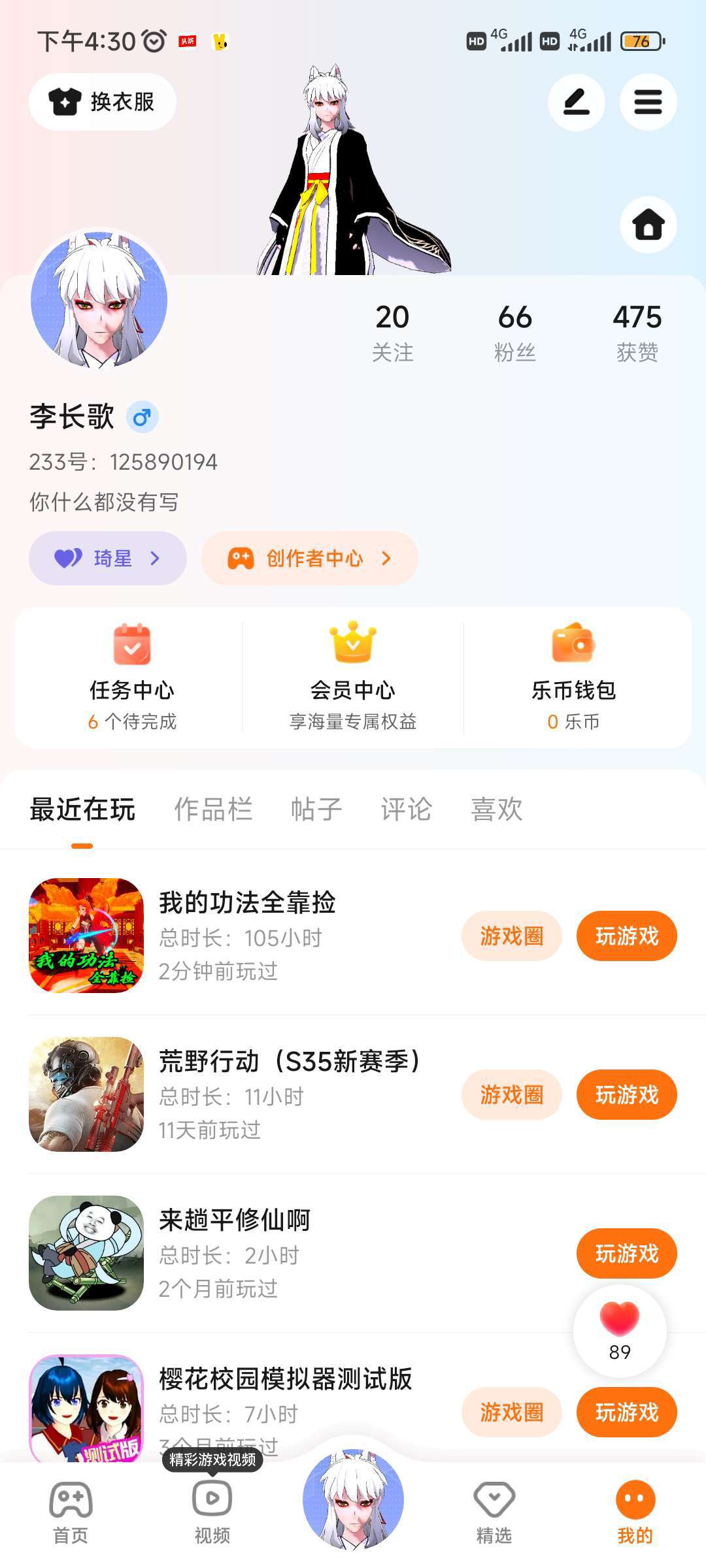Launch 来趟平修仙啊 with 玩游戏

(626, 1254)
